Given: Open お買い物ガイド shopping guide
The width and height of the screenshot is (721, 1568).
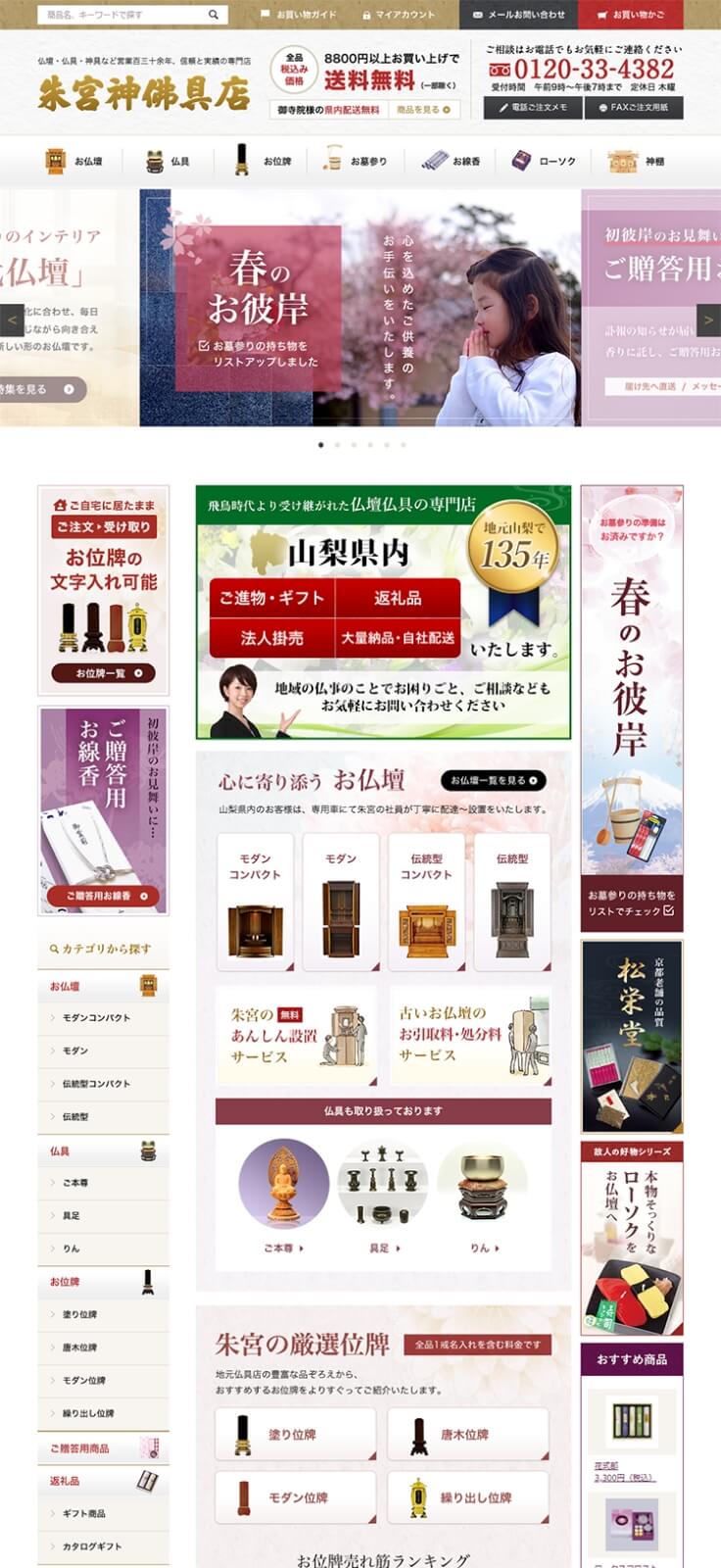Looking at the screenshot, I should tap(299, 15).
